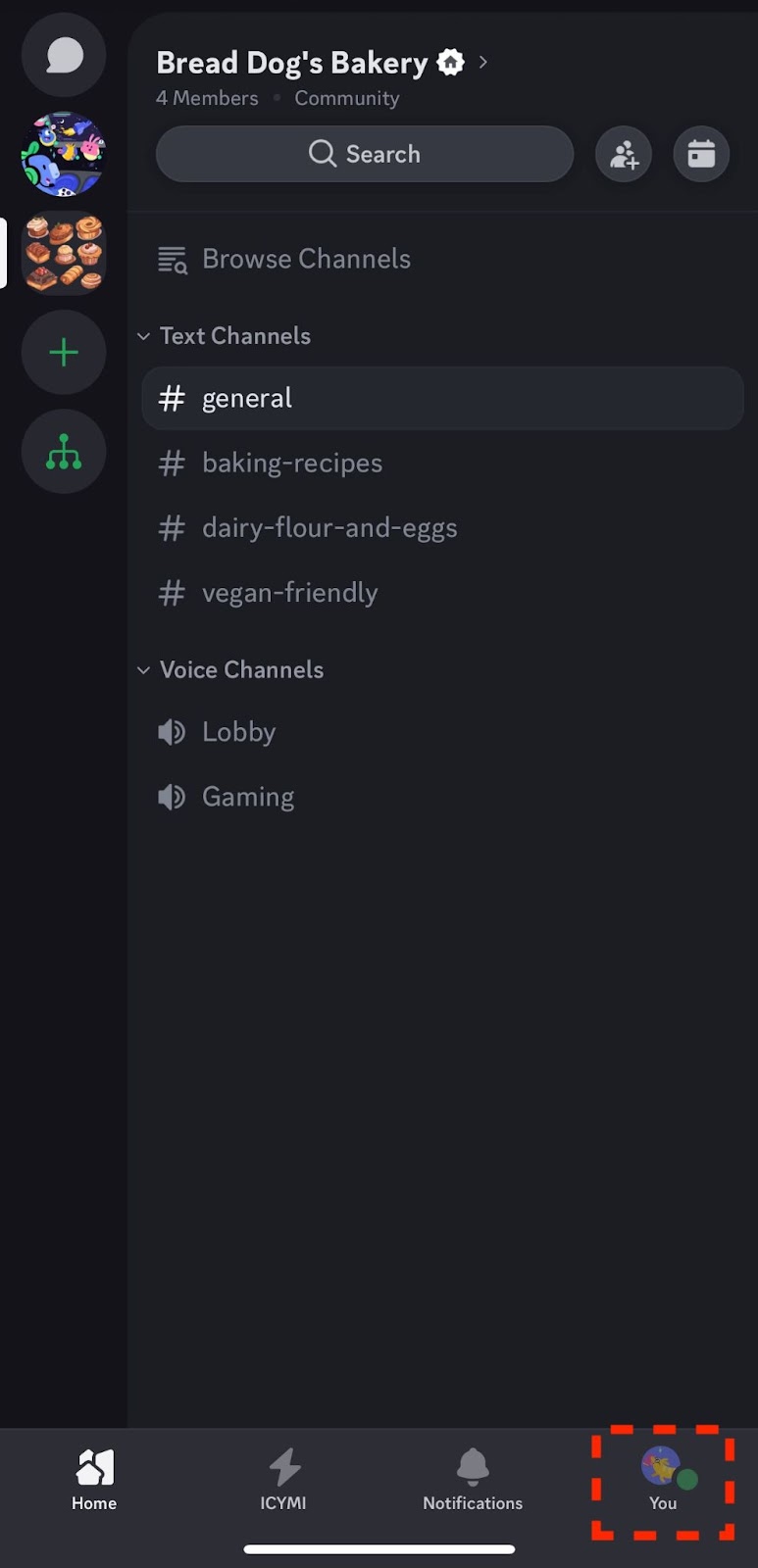Go to the You tab
Screen dimensions: 758x1568
click(x=663, y=1480)
